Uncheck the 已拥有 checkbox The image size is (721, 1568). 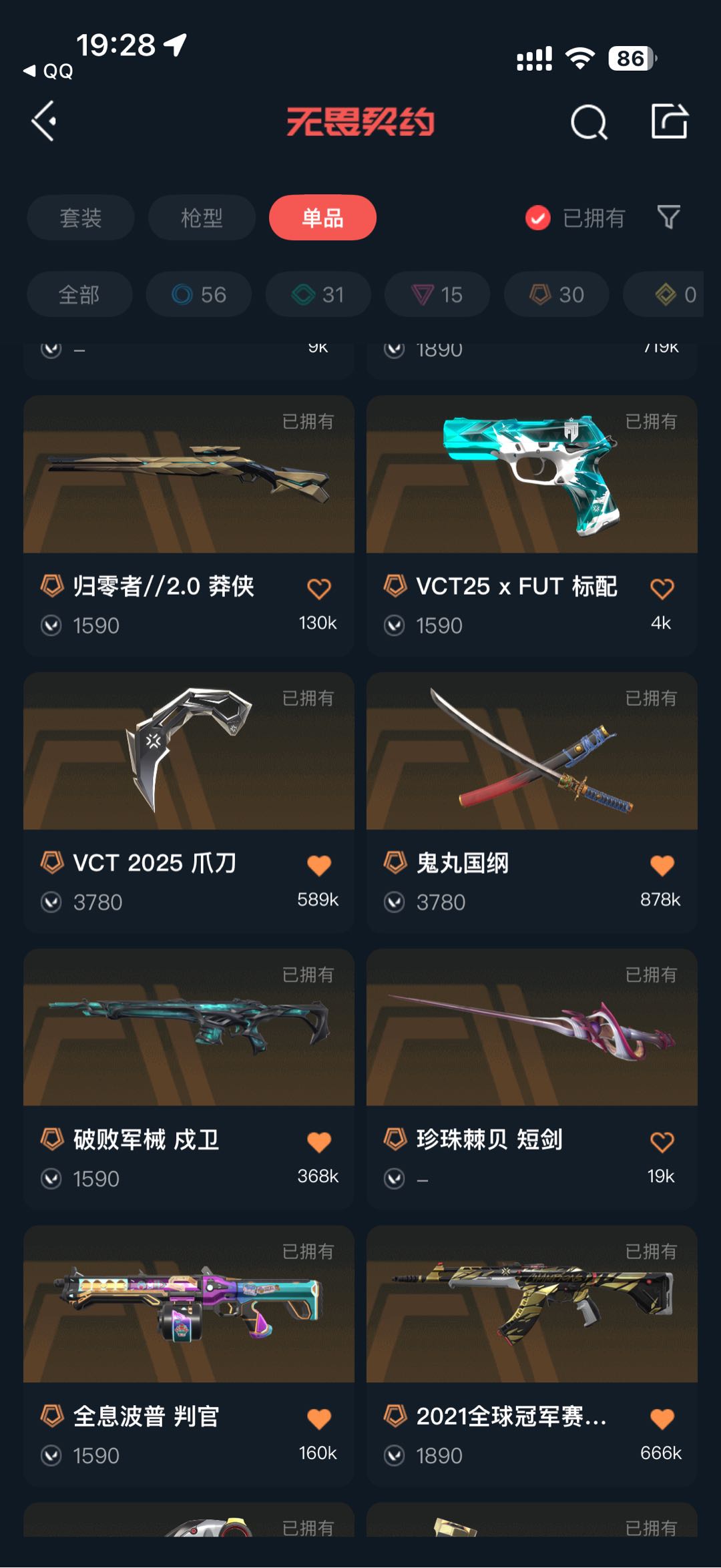538,218
